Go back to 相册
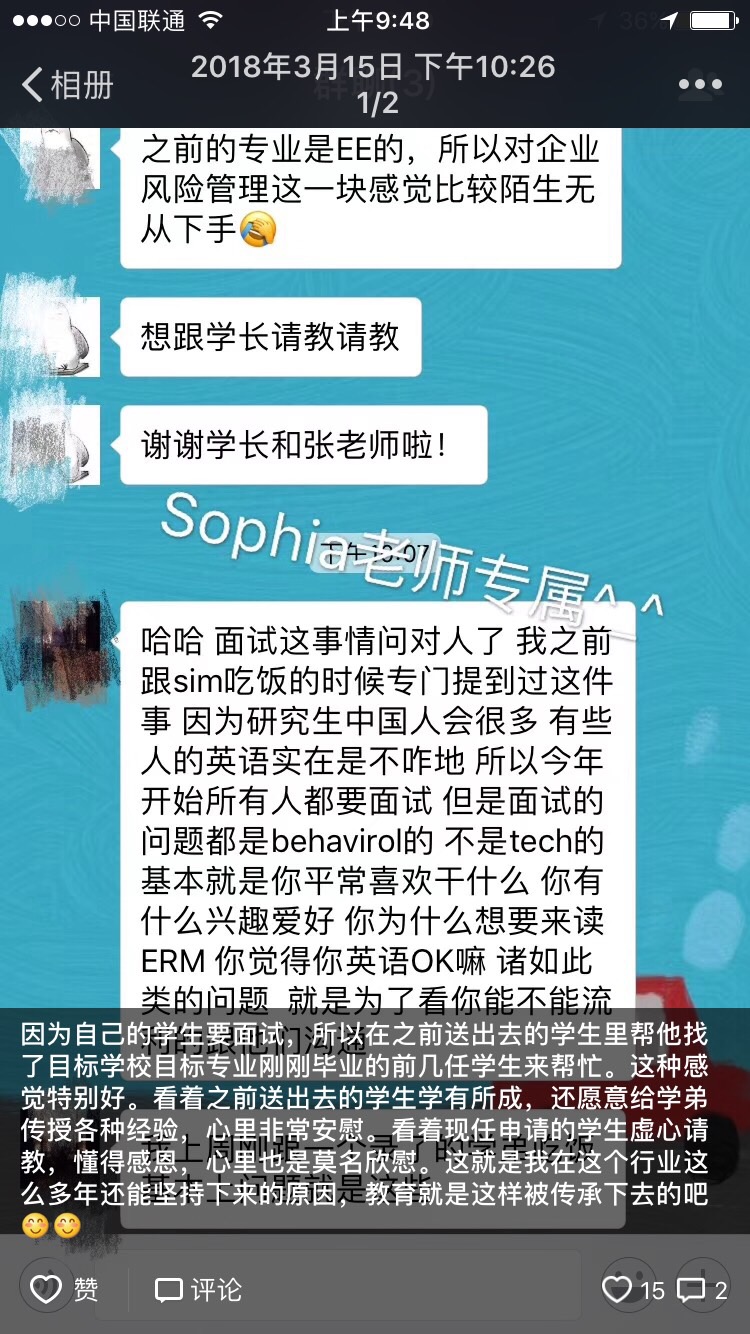The height and width of the screenshot is (1334, 750). point(68,85)
